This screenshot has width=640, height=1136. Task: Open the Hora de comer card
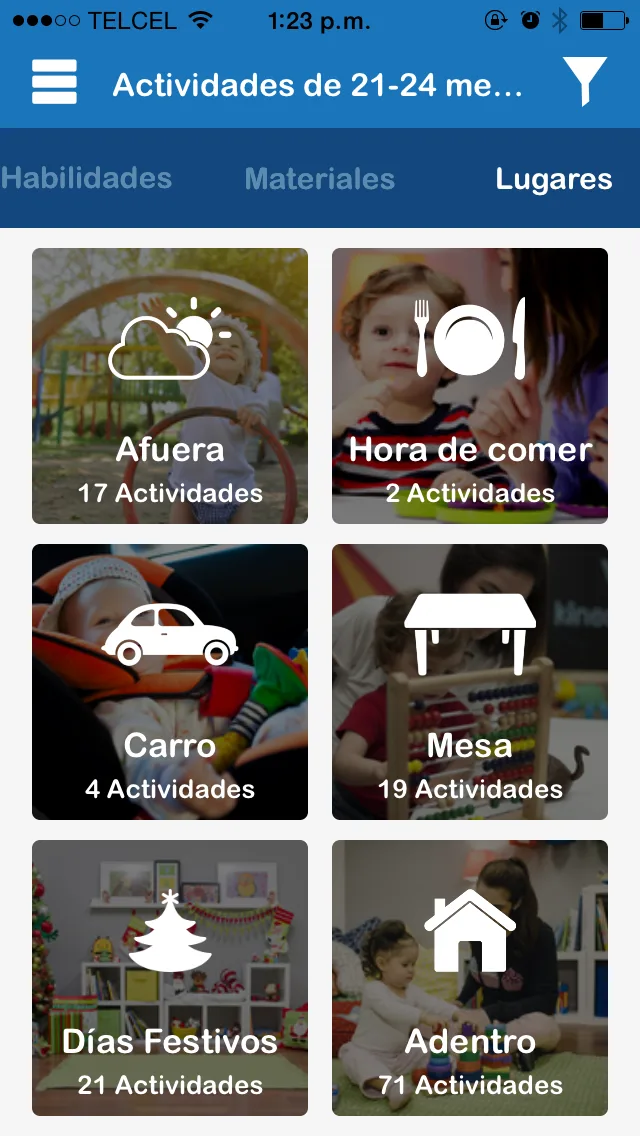(x=470, y=385)
